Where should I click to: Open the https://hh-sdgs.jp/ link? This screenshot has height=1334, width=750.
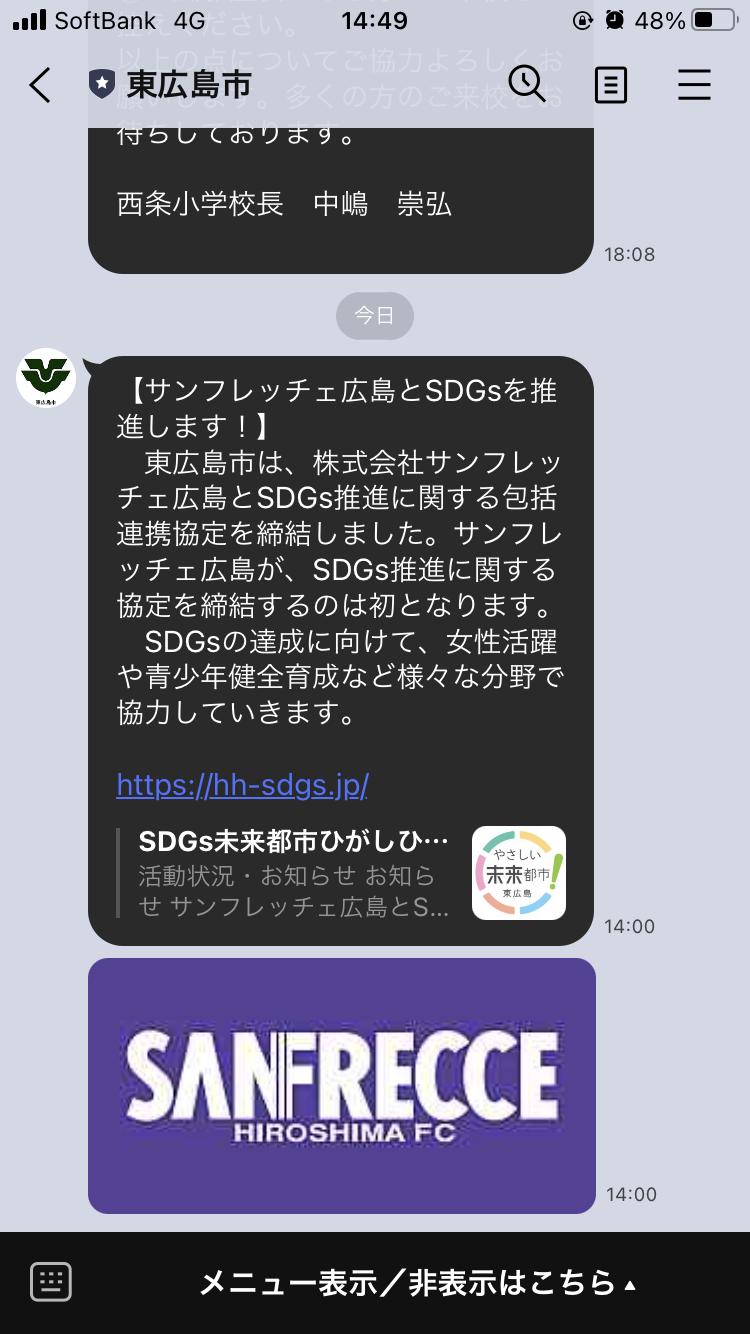(242, 785)
